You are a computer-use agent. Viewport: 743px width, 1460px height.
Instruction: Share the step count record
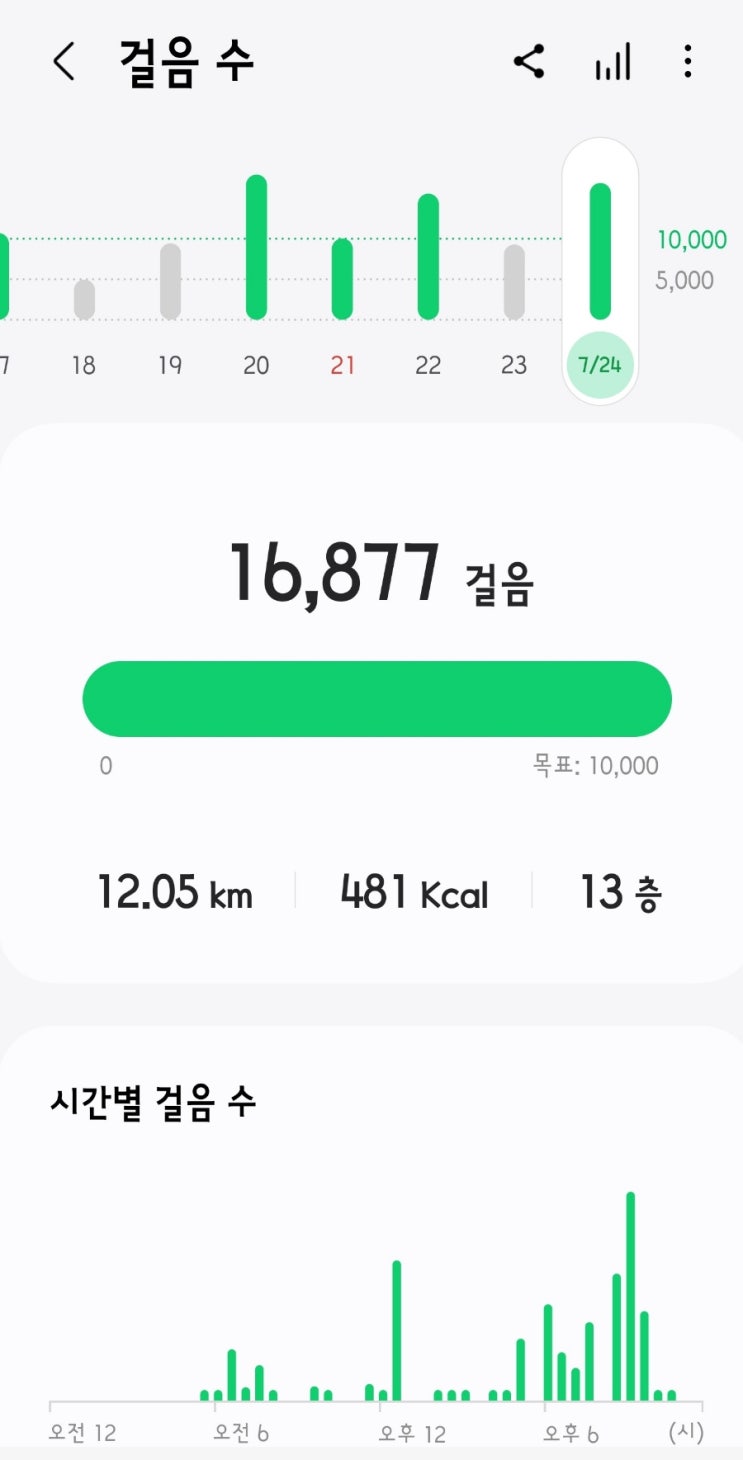point(529,62)
